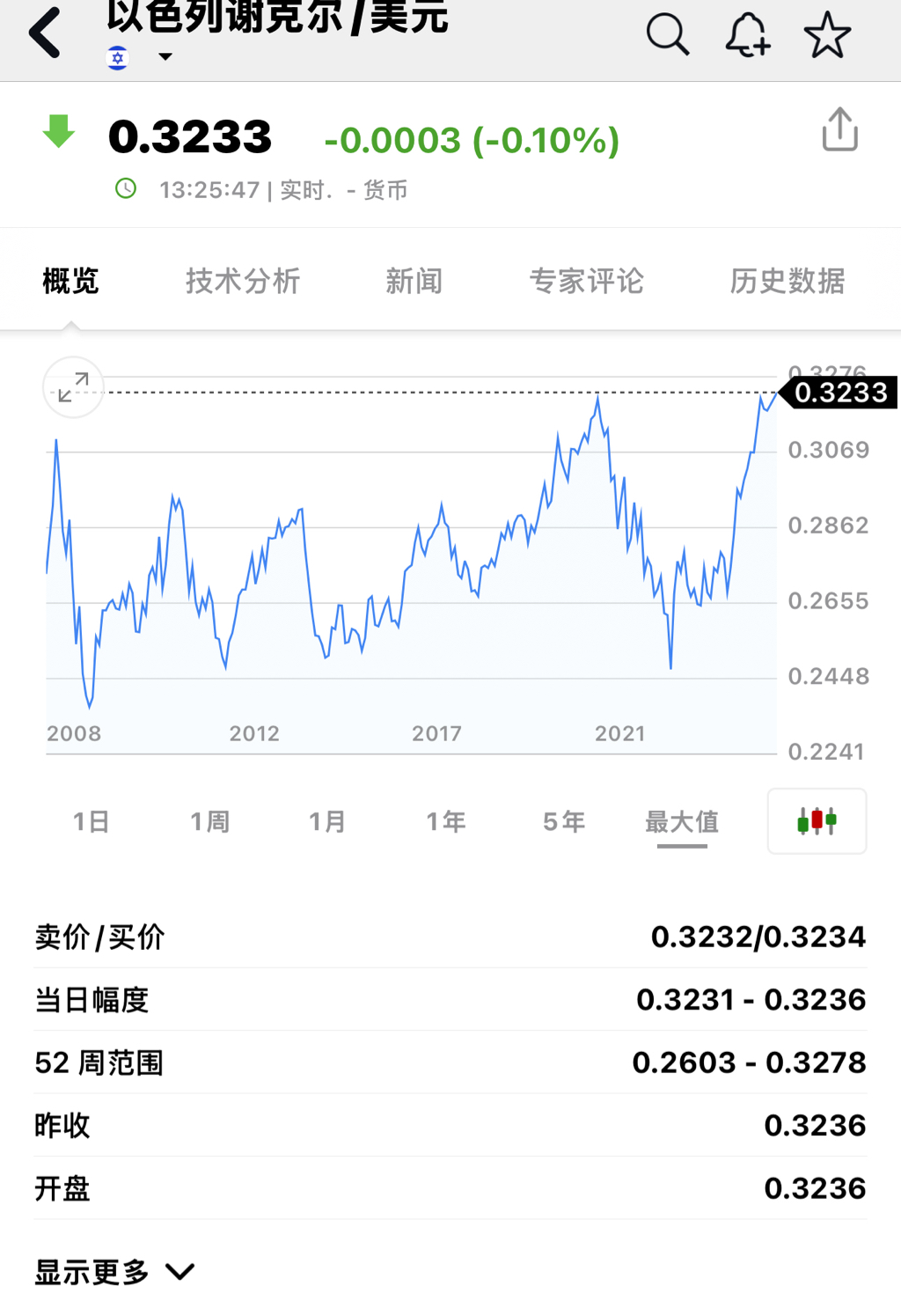The height and width of the screenshot is (1316, 901).
Task: Open the search magnifier icon
Action: [x=667, y=35]
